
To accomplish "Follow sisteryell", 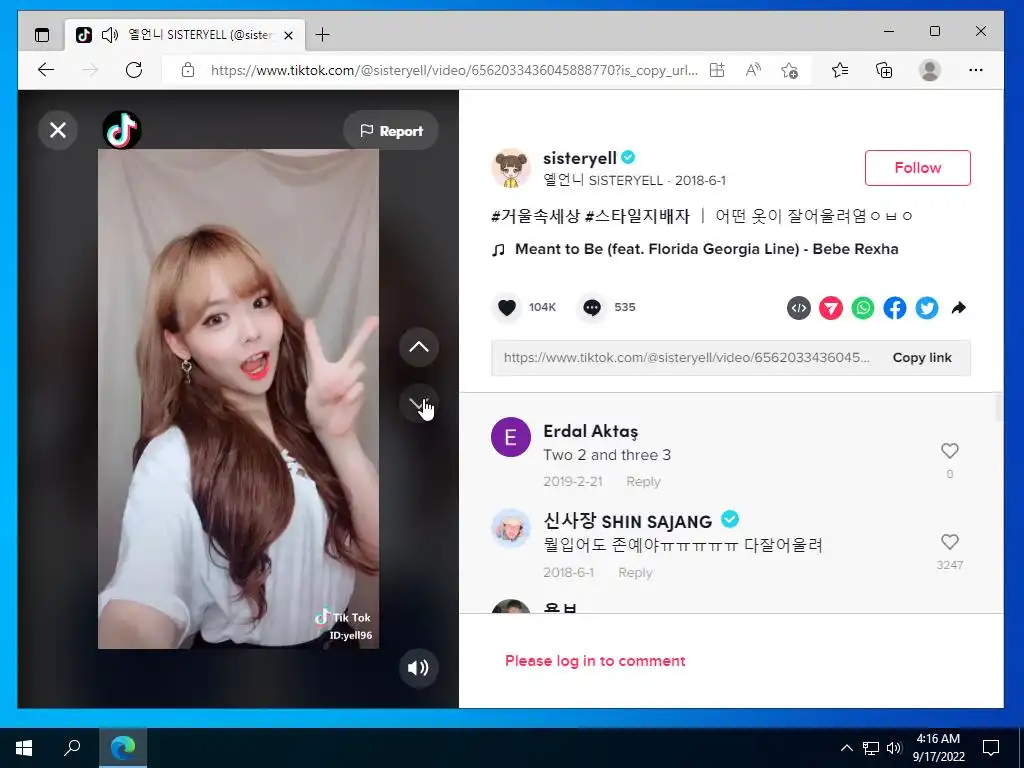I will 917,168.
